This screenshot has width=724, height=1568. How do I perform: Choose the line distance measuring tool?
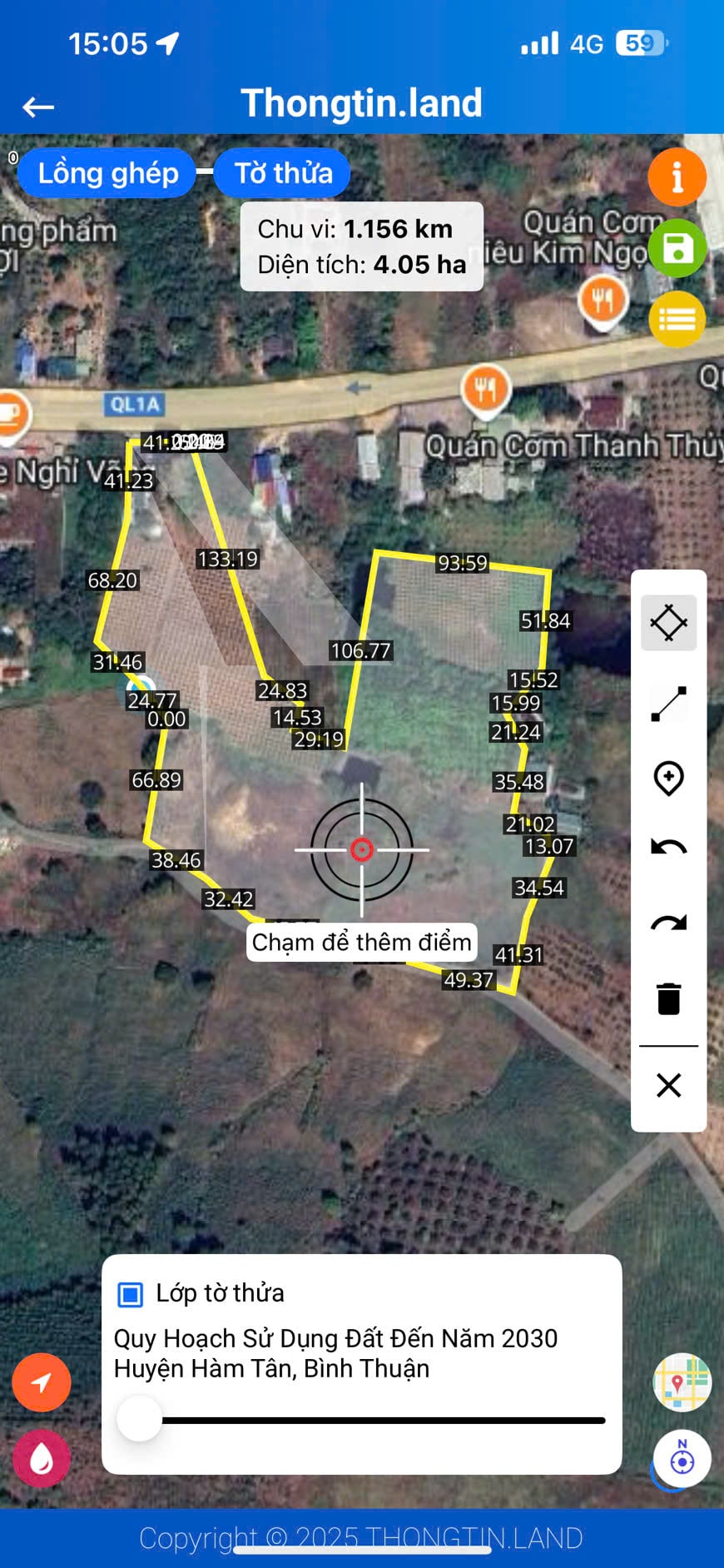[669, 704]
